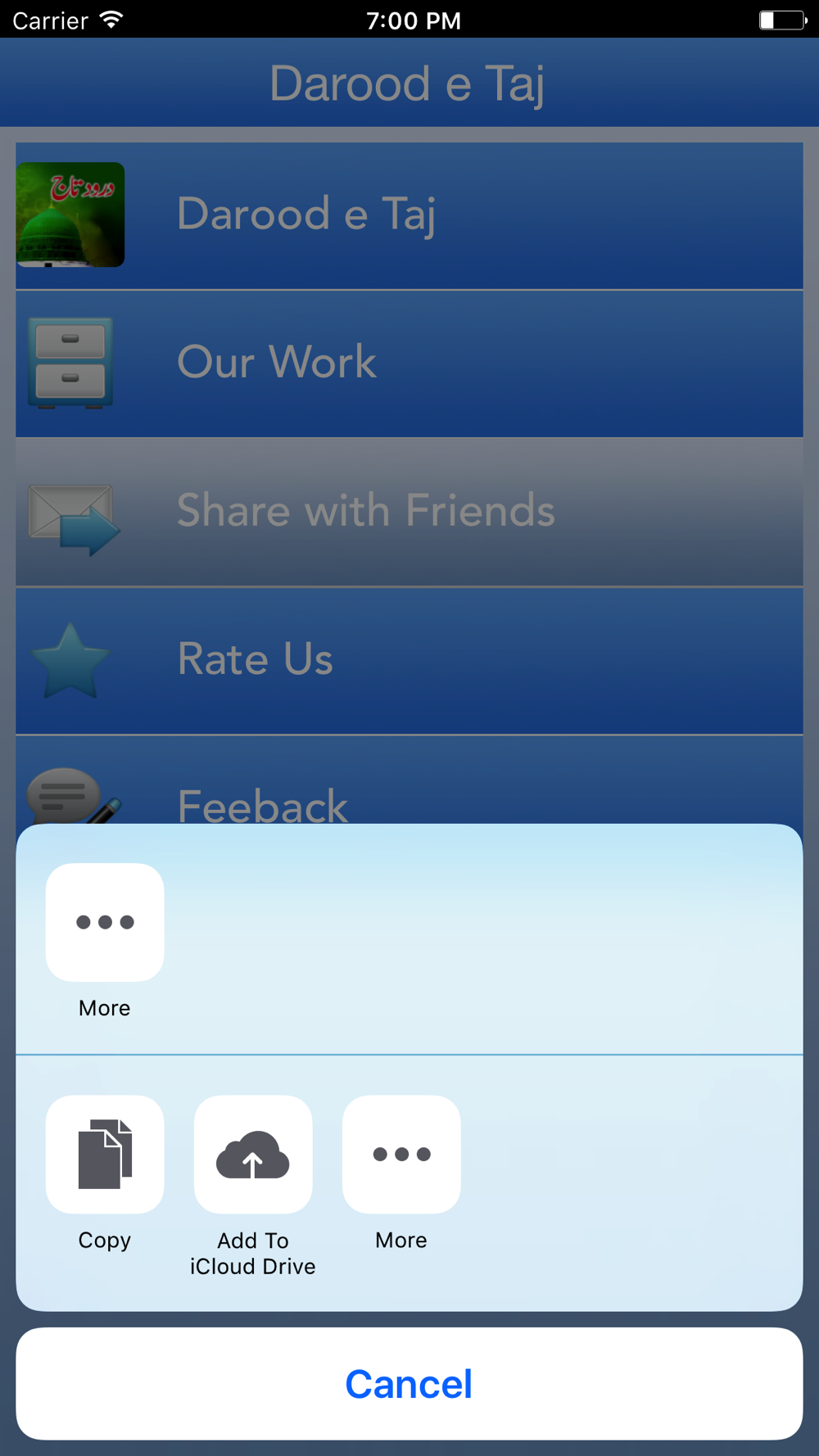819x1456 pixels.
Task: Choose Add To iCloud Drive
Action: (253, 1154)
